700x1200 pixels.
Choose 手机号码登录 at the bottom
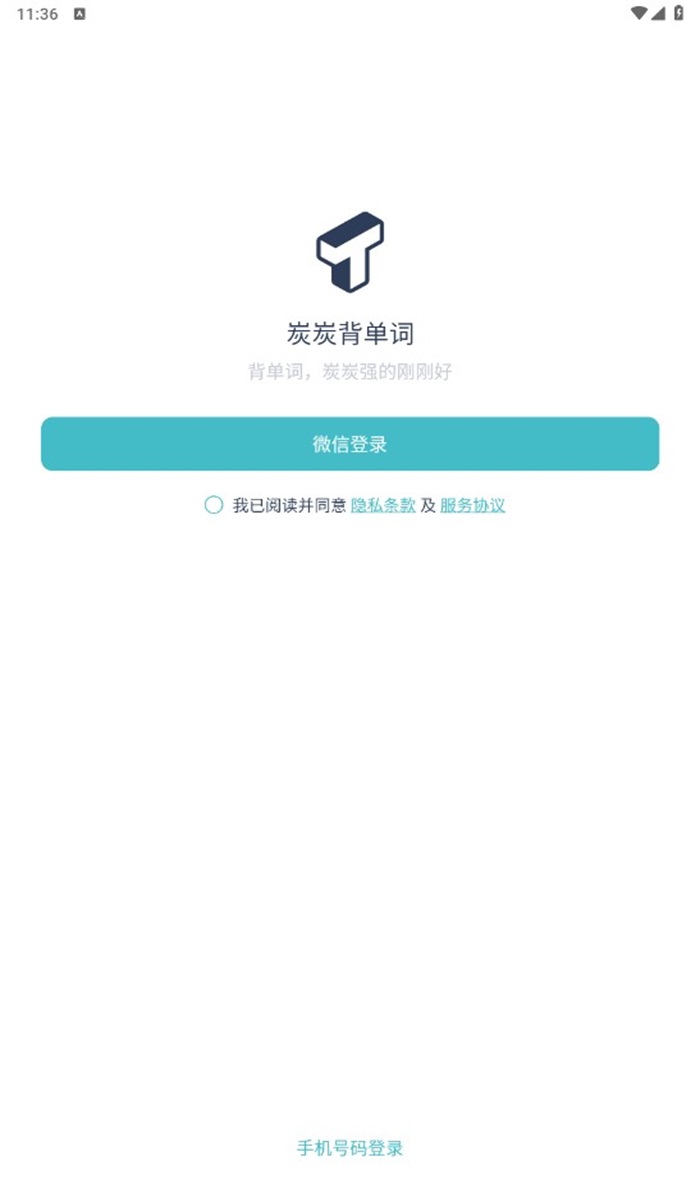pyautogui.click(x=350, y=1148)
